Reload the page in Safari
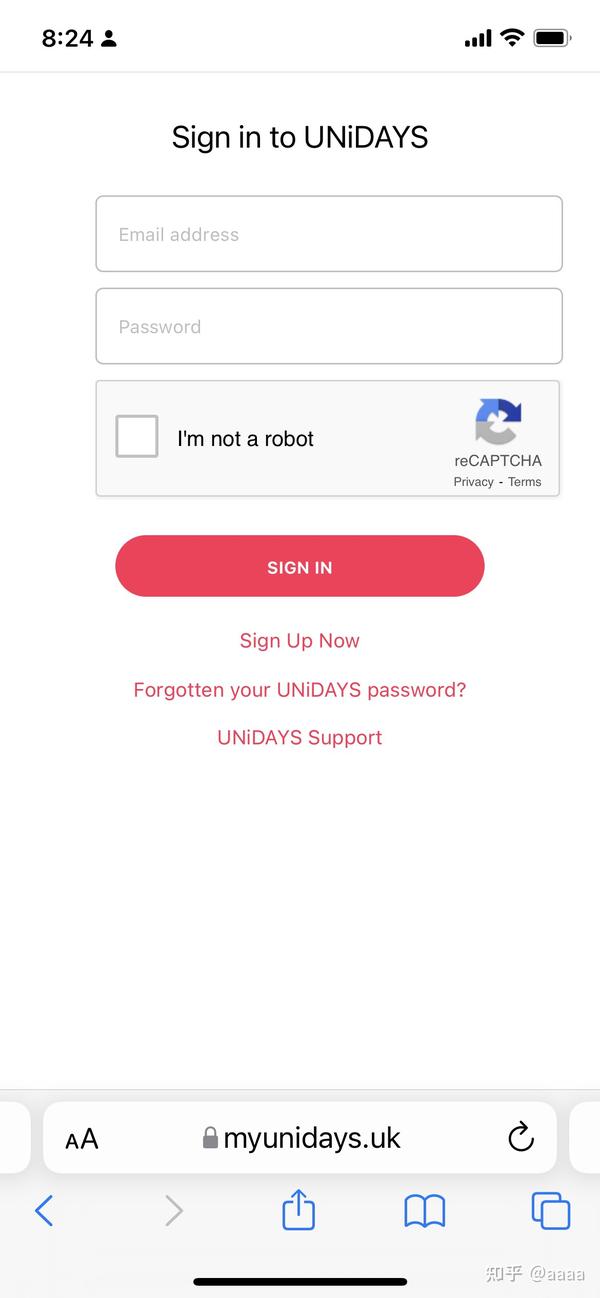This screenshot has height=1298, width=600. click(x=521, y=1137)
